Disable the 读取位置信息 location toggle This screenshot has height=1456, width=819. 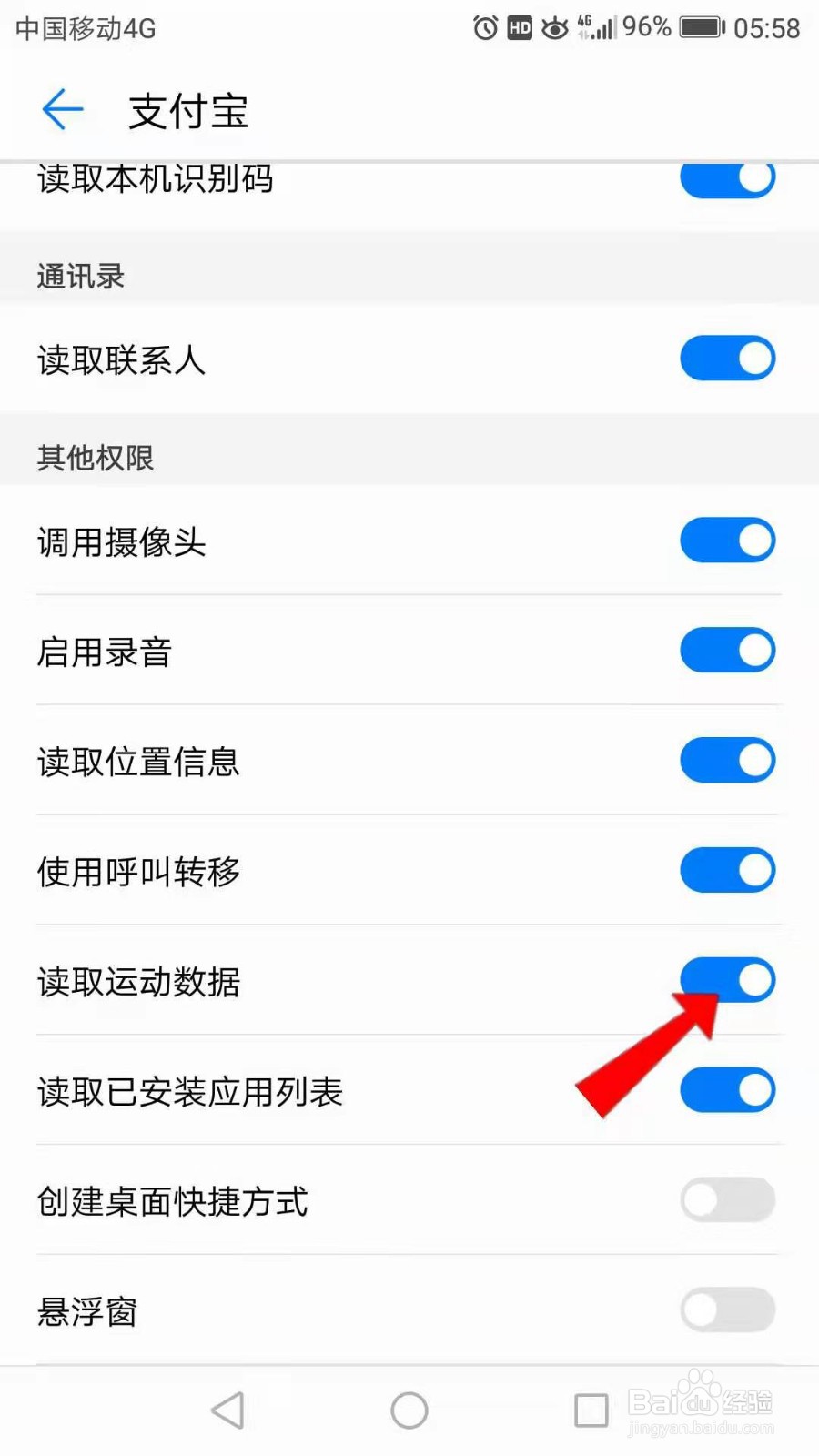click(727, 760)
